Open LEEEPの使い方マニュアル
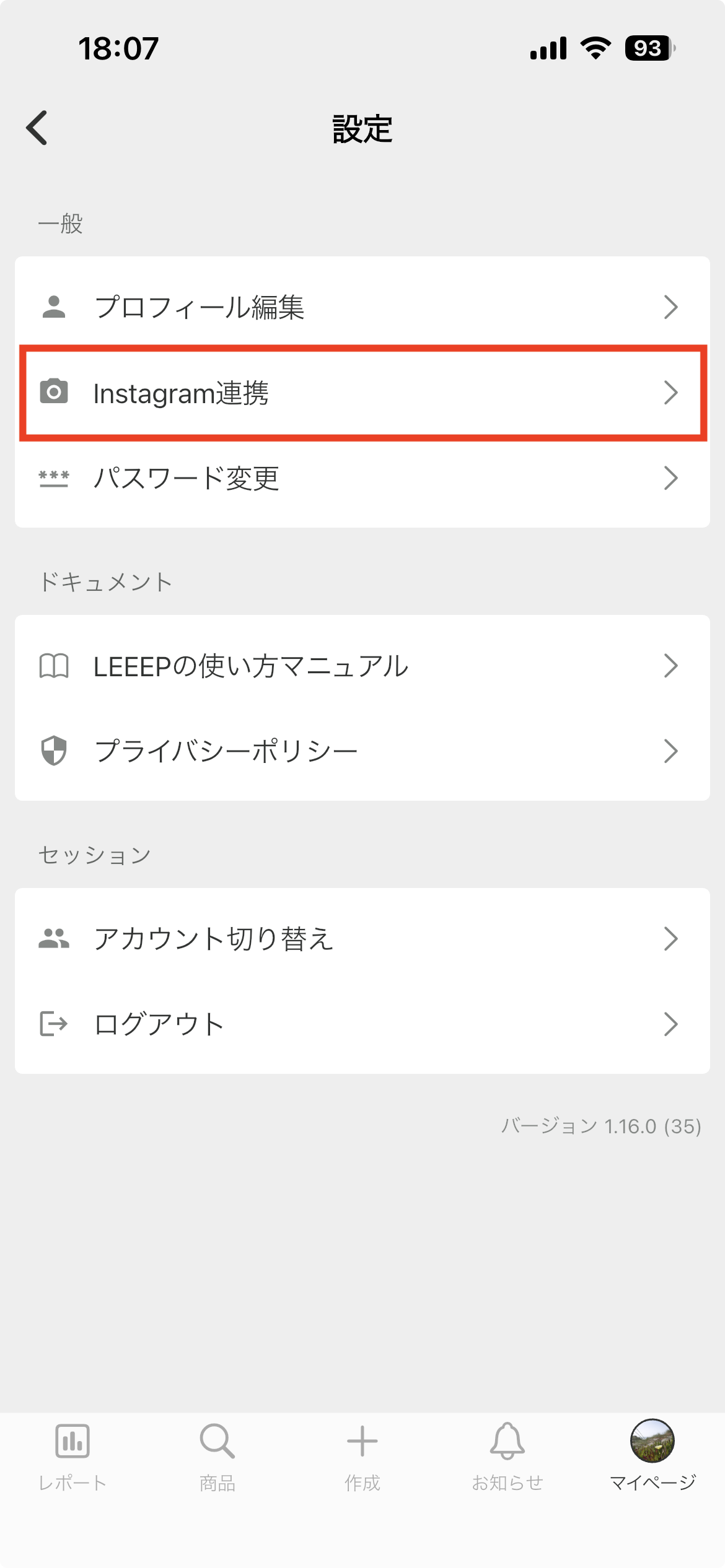Viewport: 725px width, 1568px height. click(x=362, y=666)
